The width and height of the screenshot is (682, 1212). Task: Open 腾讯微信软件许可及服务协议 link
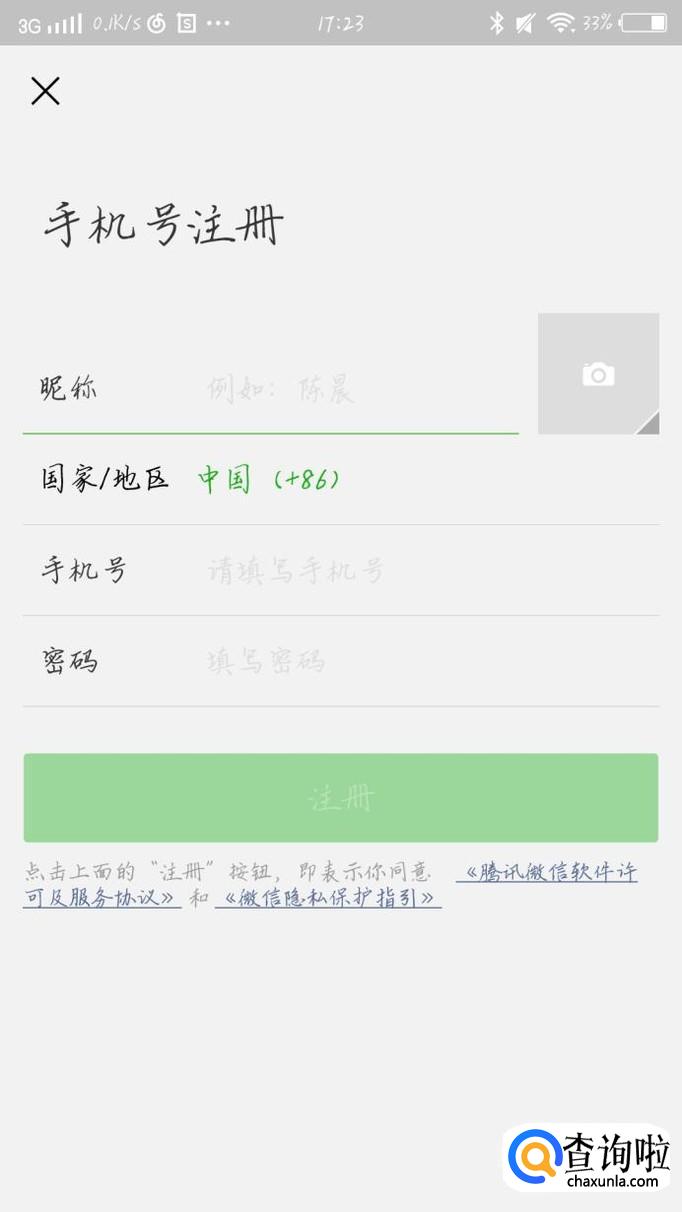547,873
